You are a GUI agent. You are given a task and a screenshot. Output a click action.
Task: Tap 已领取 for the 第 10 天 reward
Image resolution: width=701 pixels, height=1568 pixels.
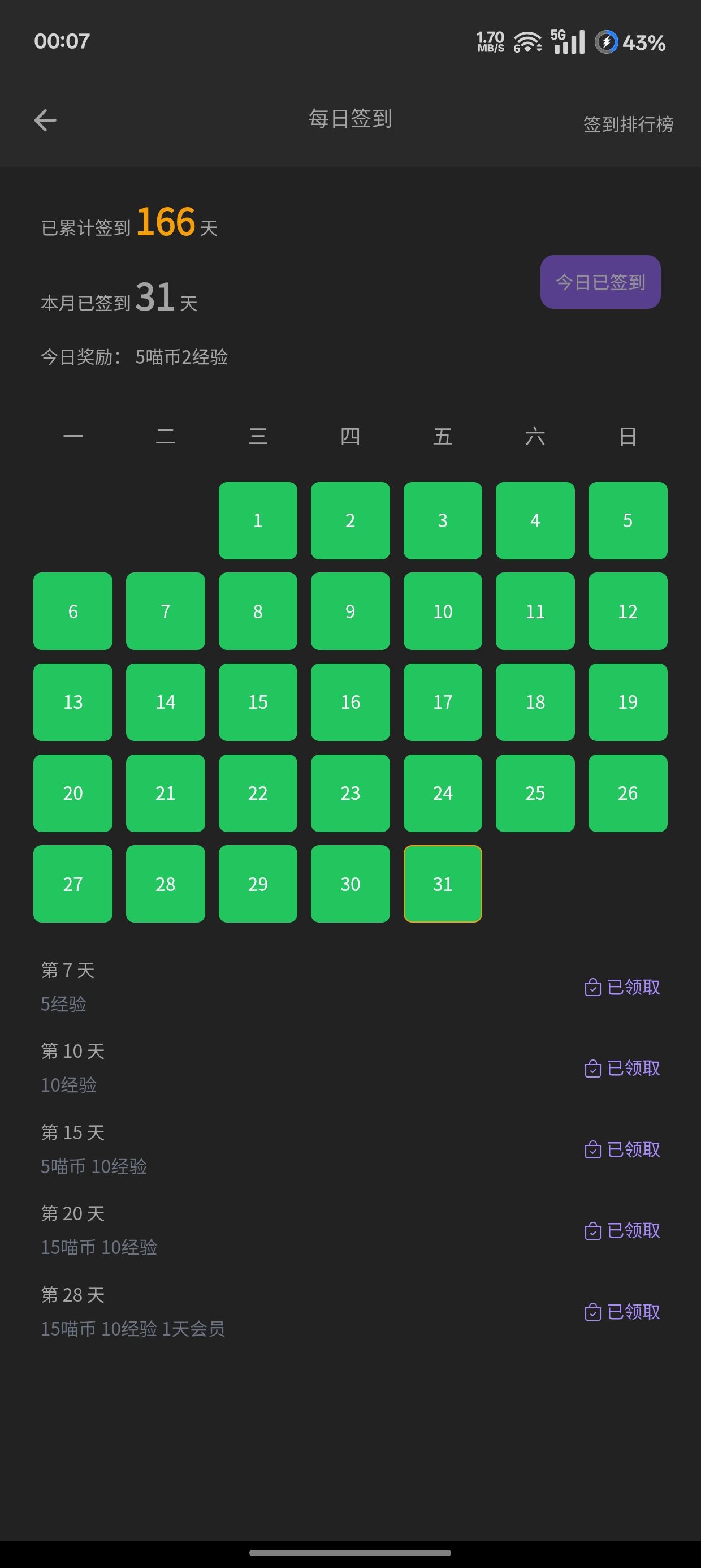tap(622, 1069)
